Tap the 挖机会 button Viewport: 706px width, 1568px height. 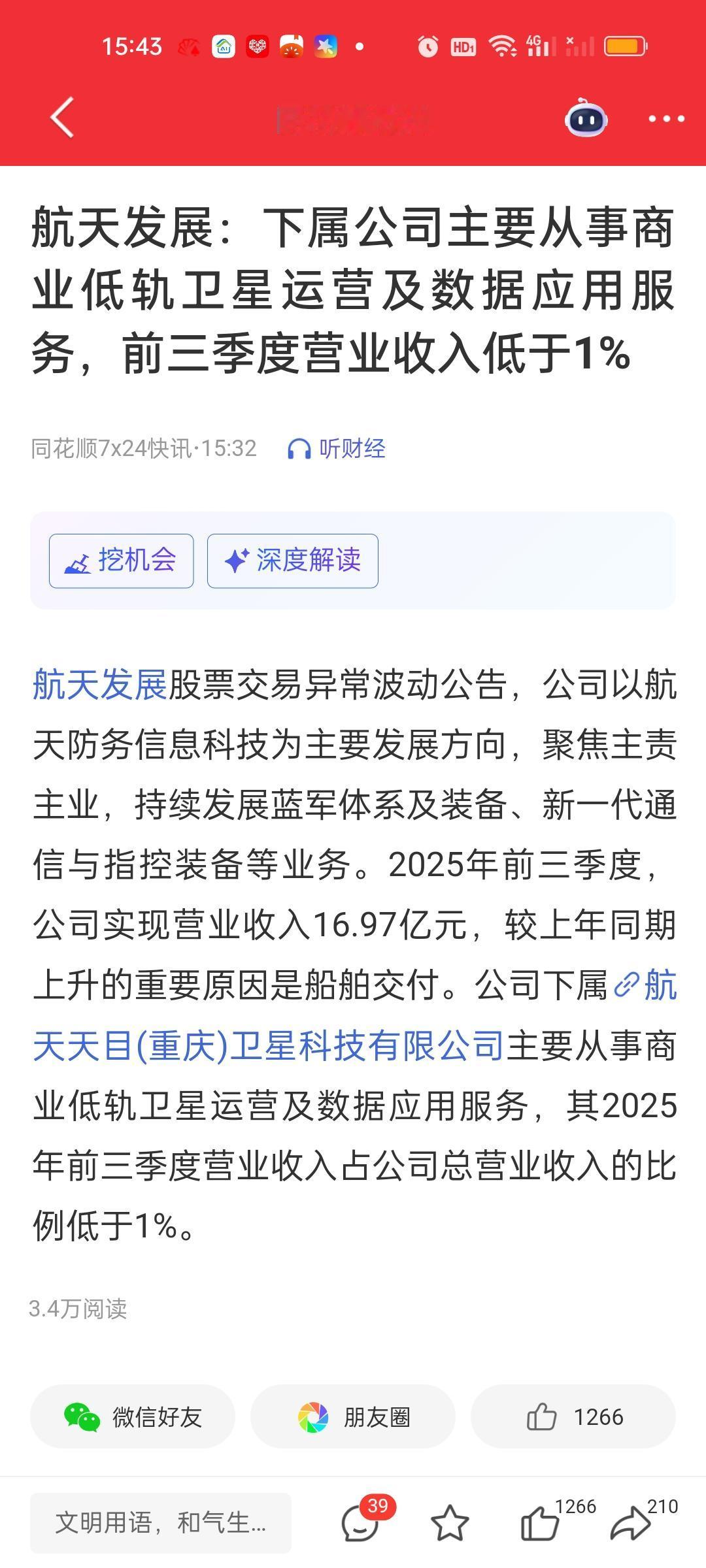[122, 561]
